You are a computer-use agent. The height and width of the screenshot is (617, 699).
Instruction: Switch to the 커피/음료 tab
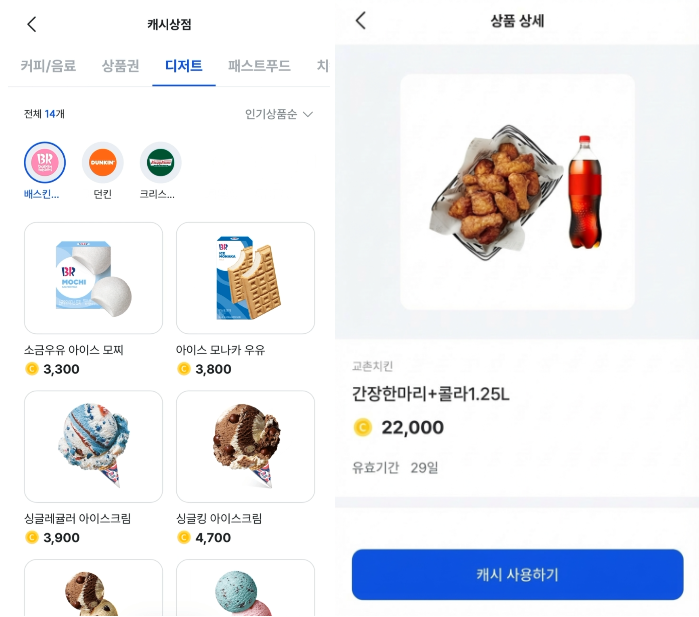[x=47, y=66]
